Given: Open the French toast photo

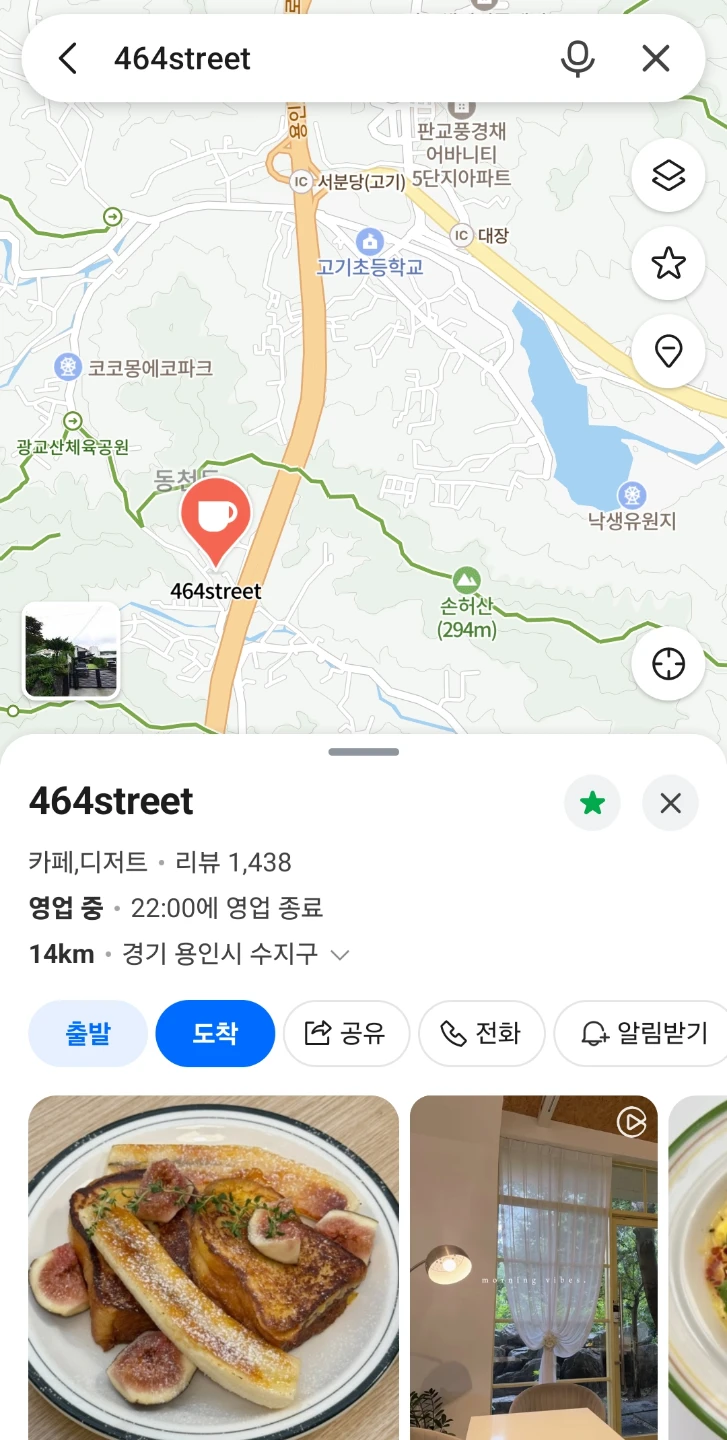Looking at the screenshot, I should pyautogui.click(x=213, y=1268).
